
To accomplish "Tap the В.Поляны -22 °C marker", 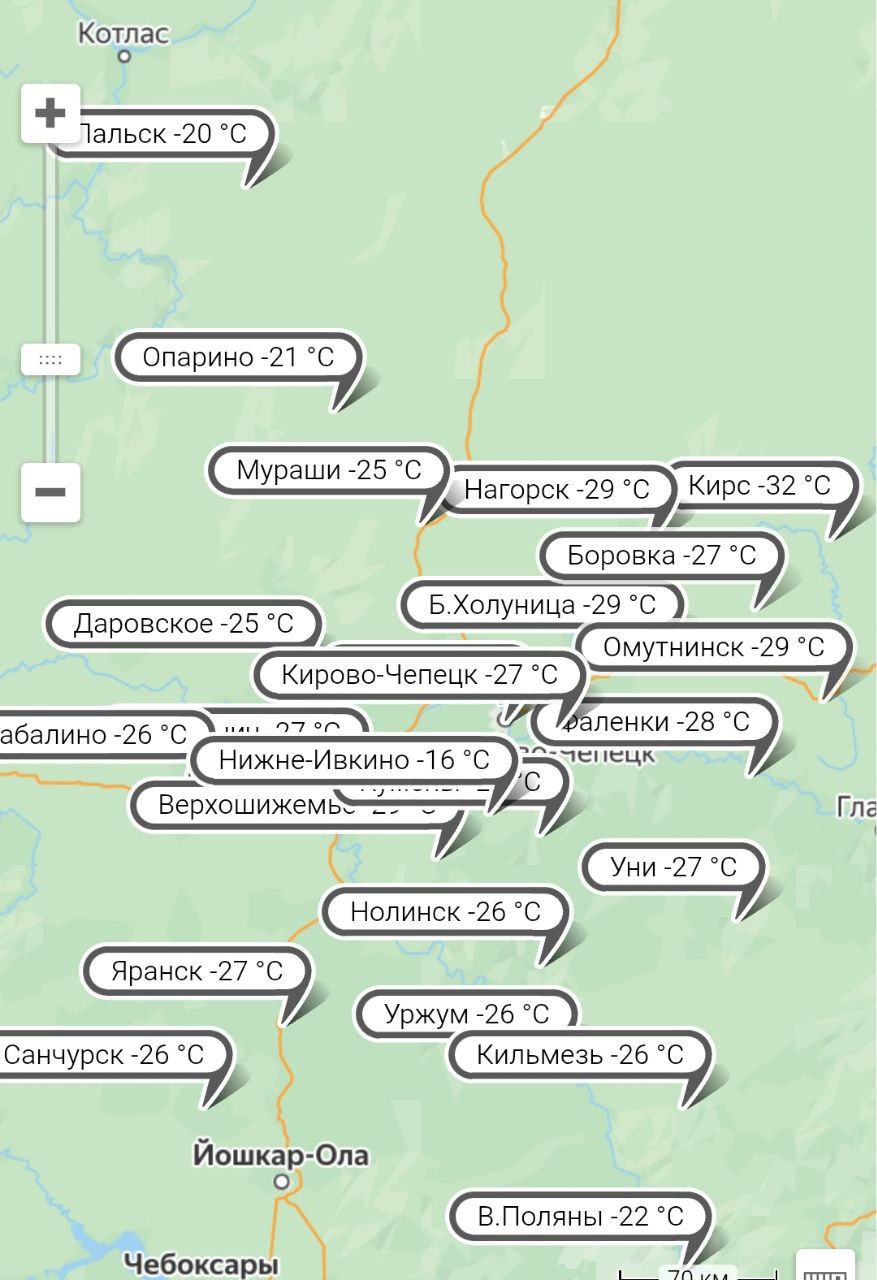I will point(580,1216).
